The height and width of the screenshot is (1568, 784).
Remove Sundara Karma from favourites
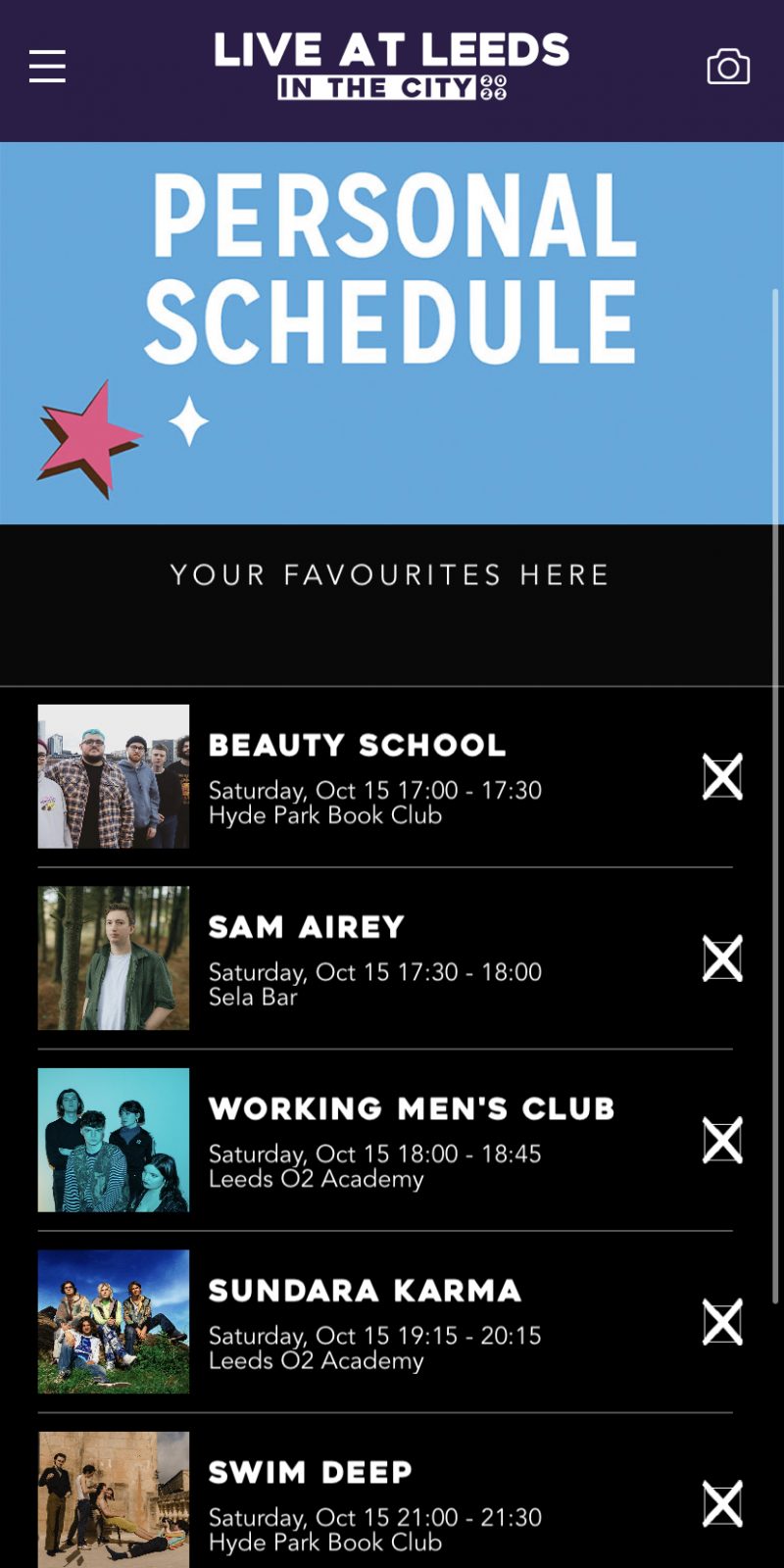pos(722,1322)
